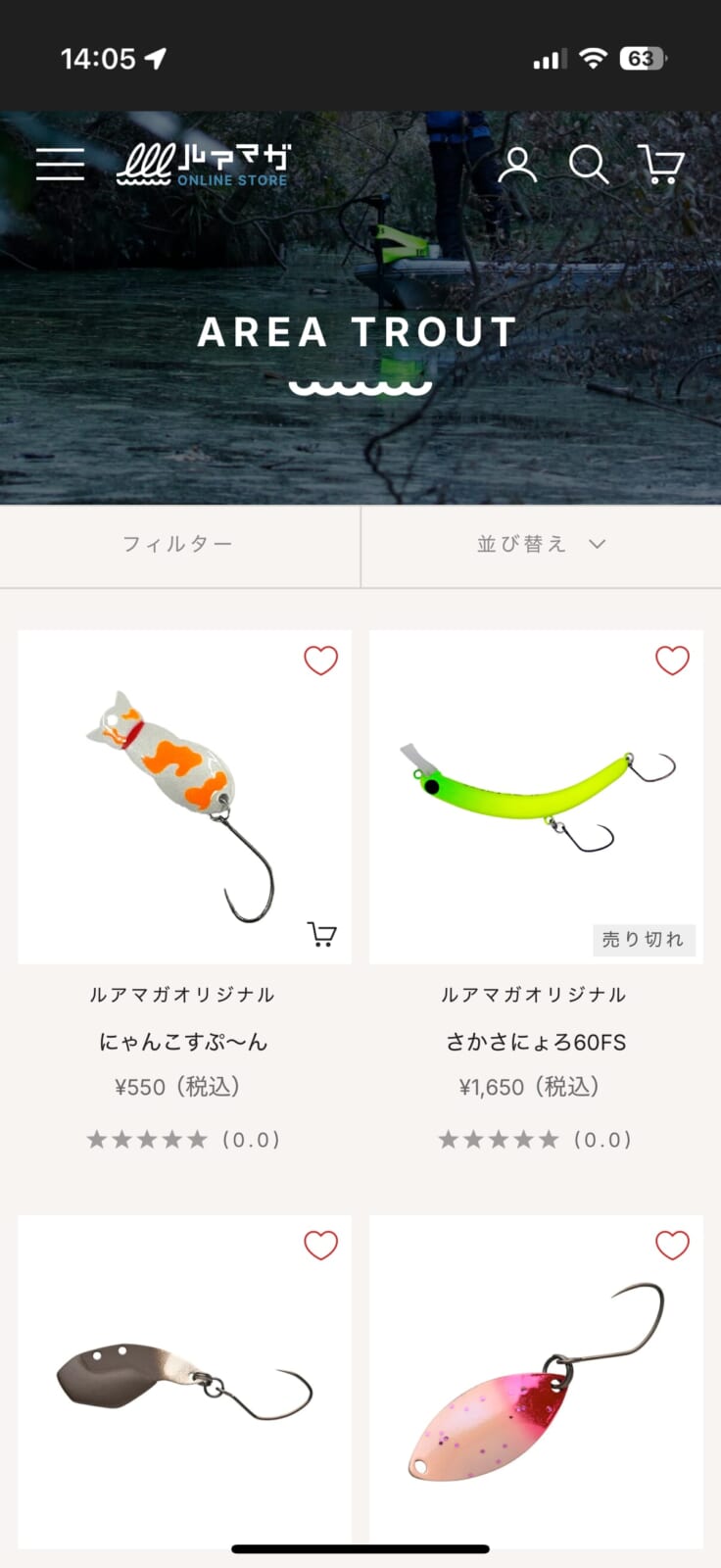Open the silver spoon lure product
Screen dimensions: 721x1568
184,1392
